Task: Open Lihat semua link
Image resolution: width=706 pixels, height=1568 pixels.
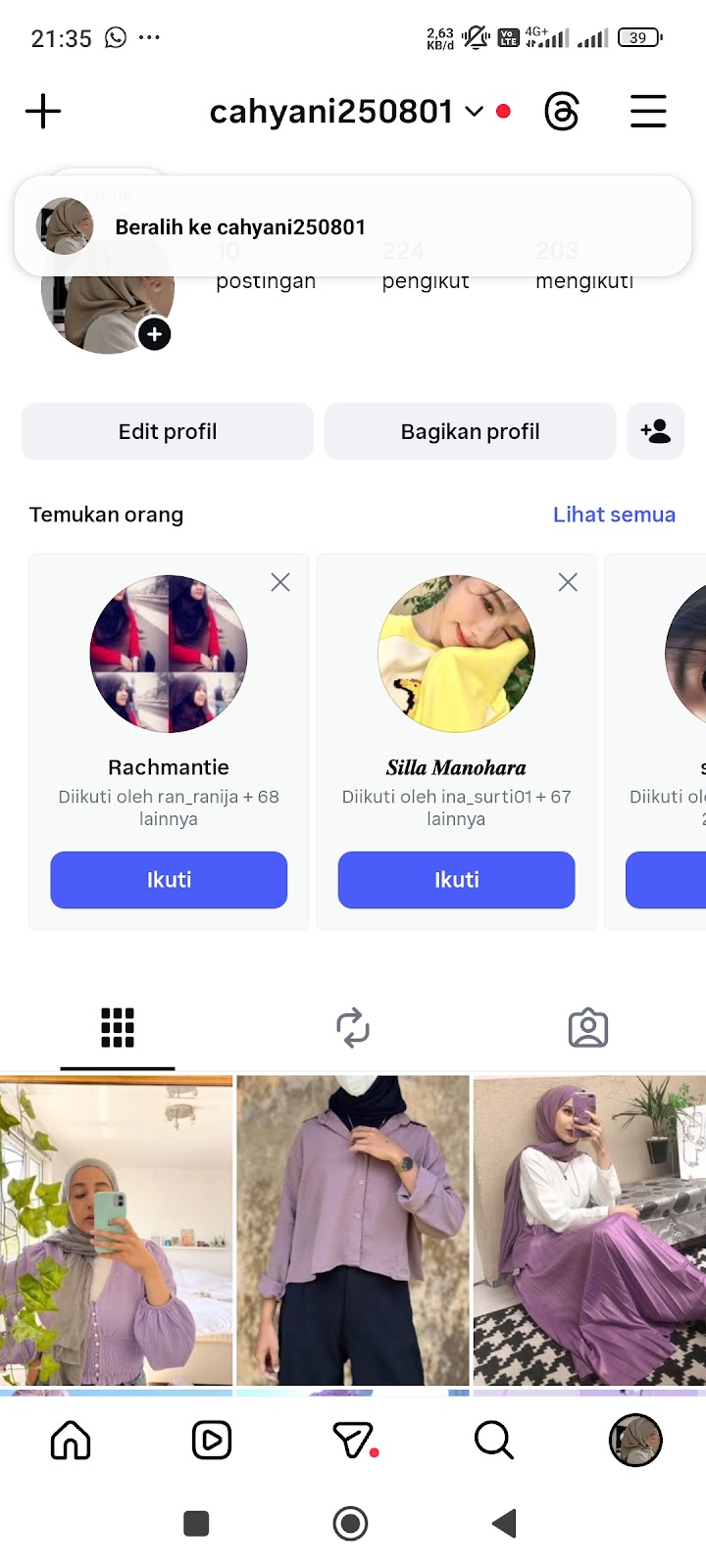Action: click(614, 514)
